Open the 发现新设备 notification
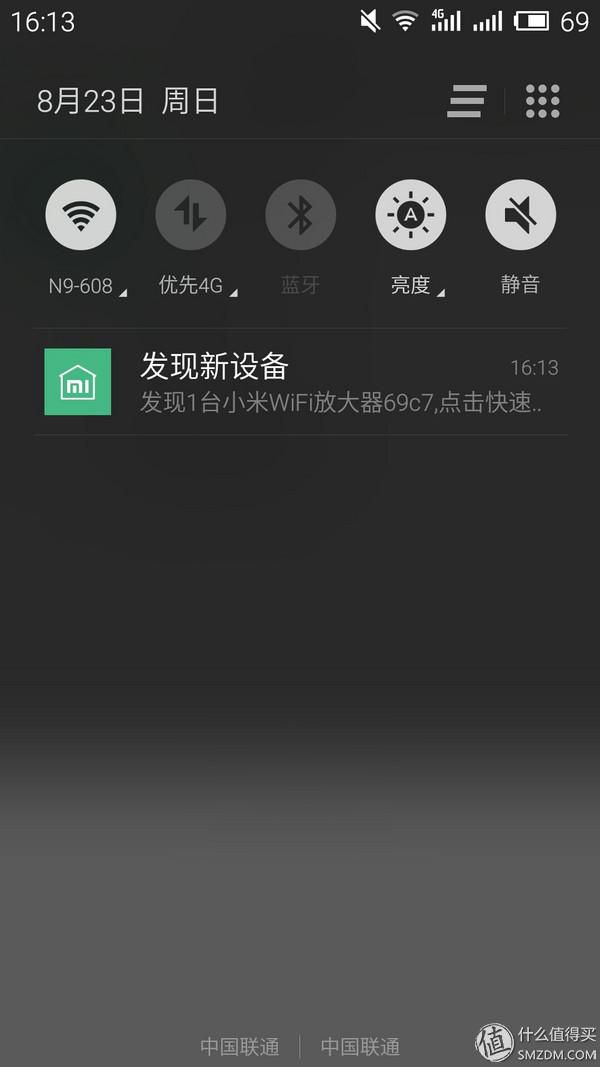Image resolution: width=600 pixels, height=1067 pixels. tap(300, 382)
